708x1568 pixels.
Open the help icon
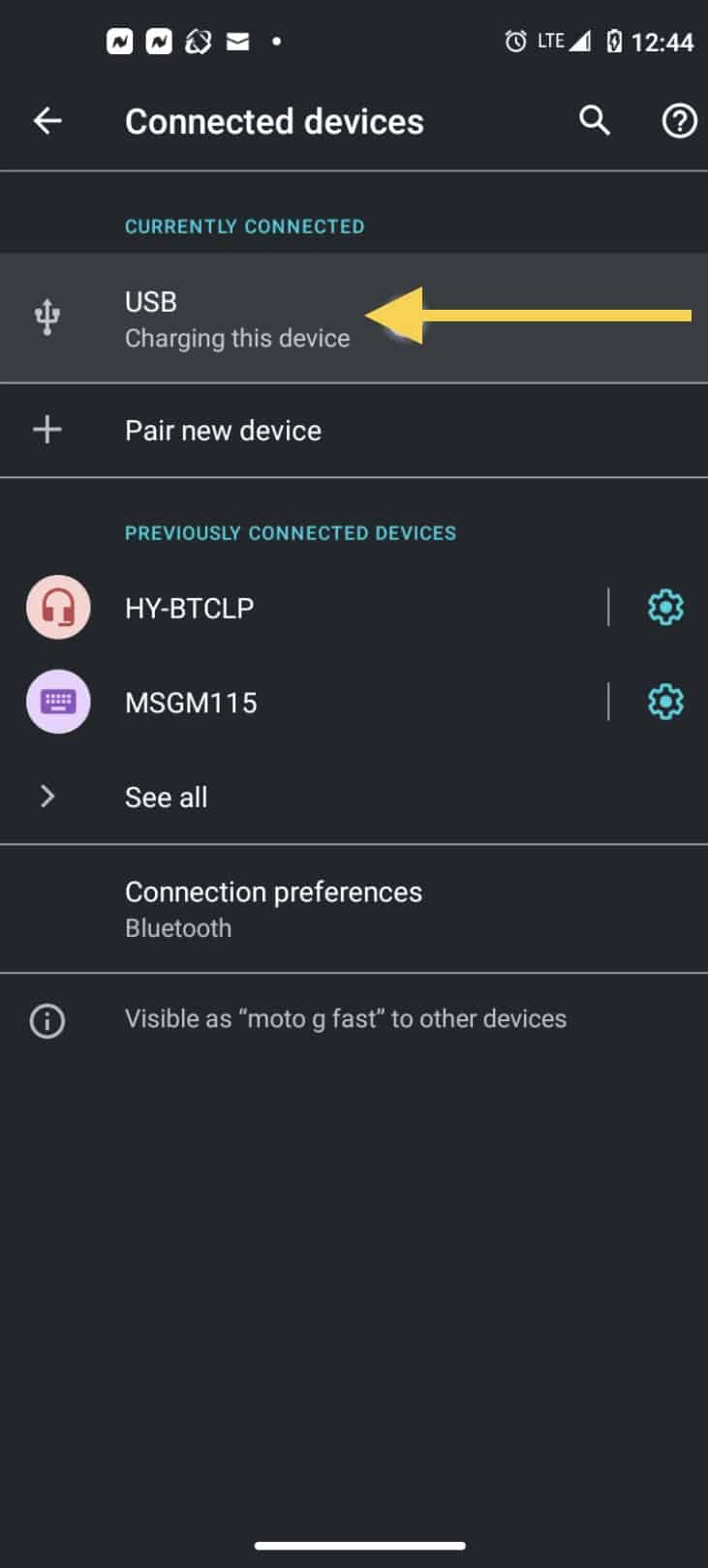pos(679,121)
